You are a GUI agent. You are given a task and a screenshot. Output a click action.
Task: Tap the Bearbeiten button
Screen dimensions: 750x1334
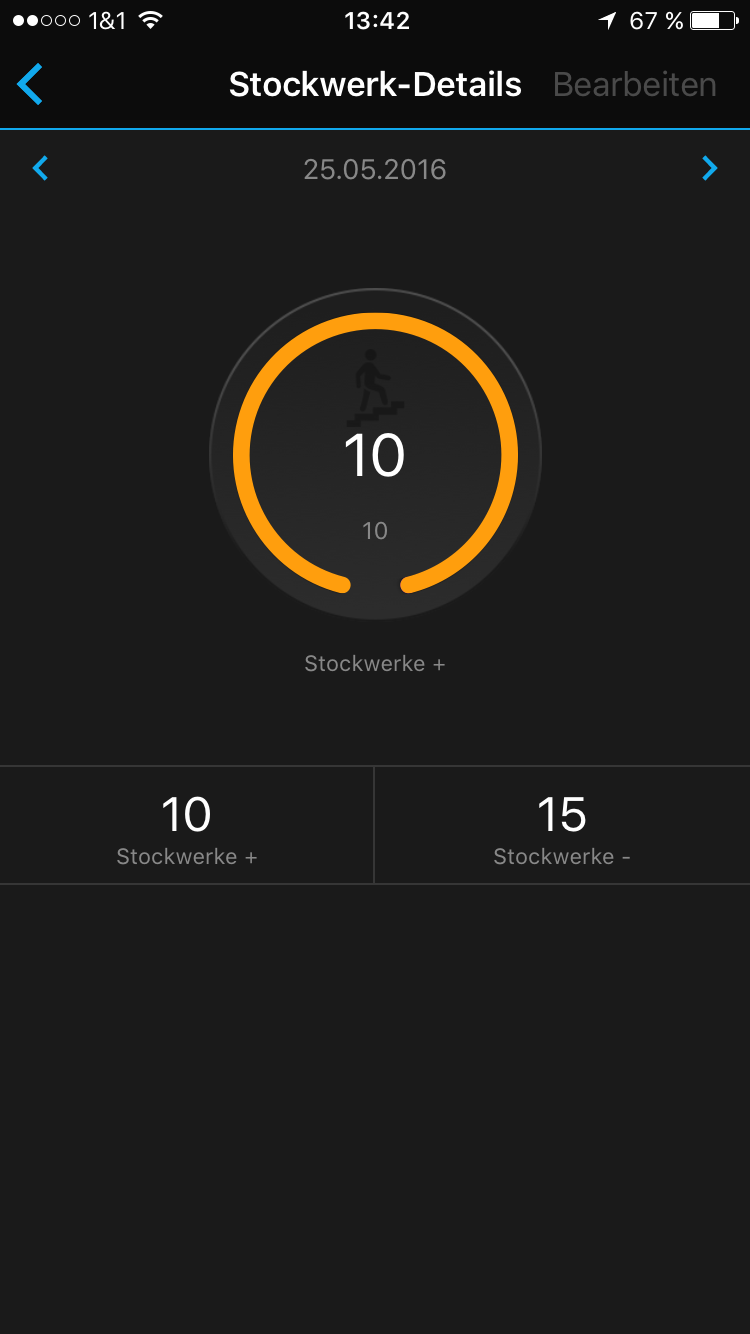point(634,85)
